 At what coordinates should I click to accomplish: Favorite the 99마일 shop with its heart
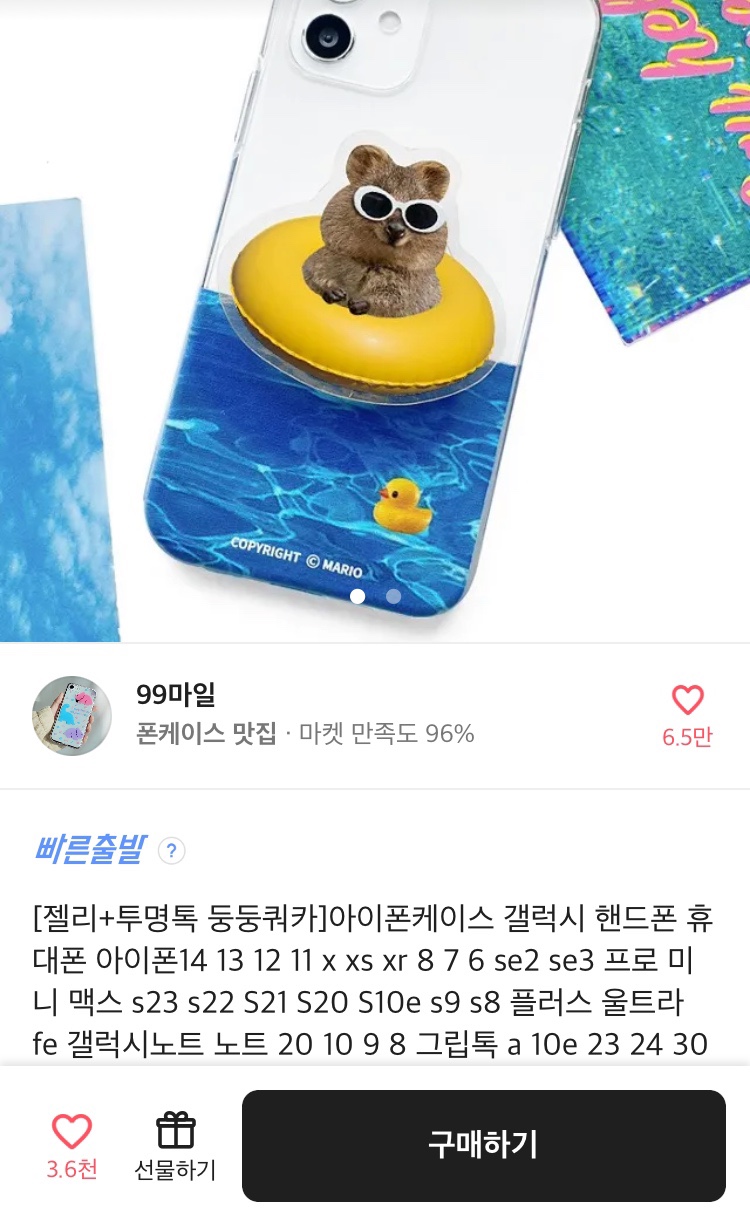[x=687, y=700]
